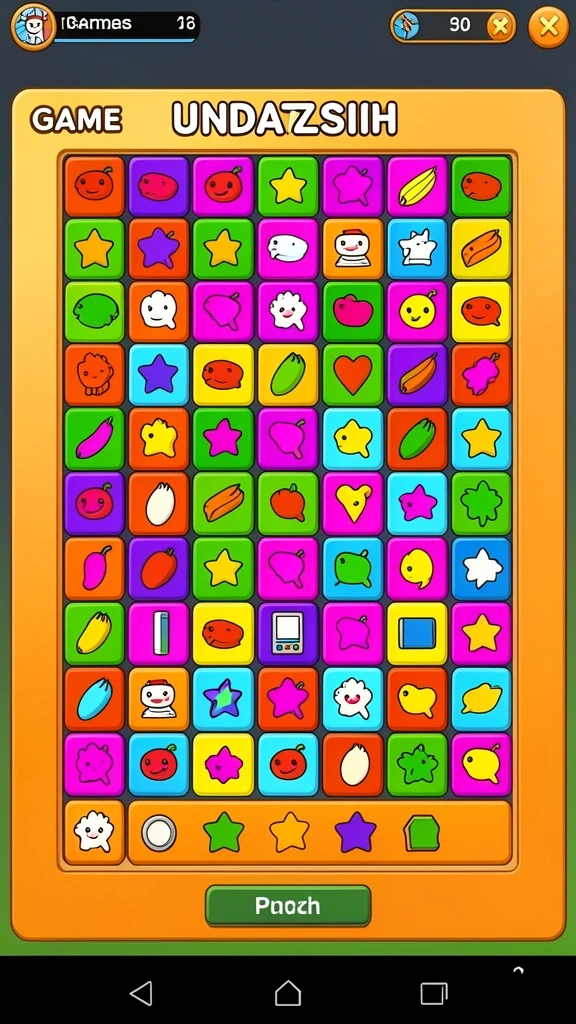Use the green star in the bottom tray

pos(223,833)
